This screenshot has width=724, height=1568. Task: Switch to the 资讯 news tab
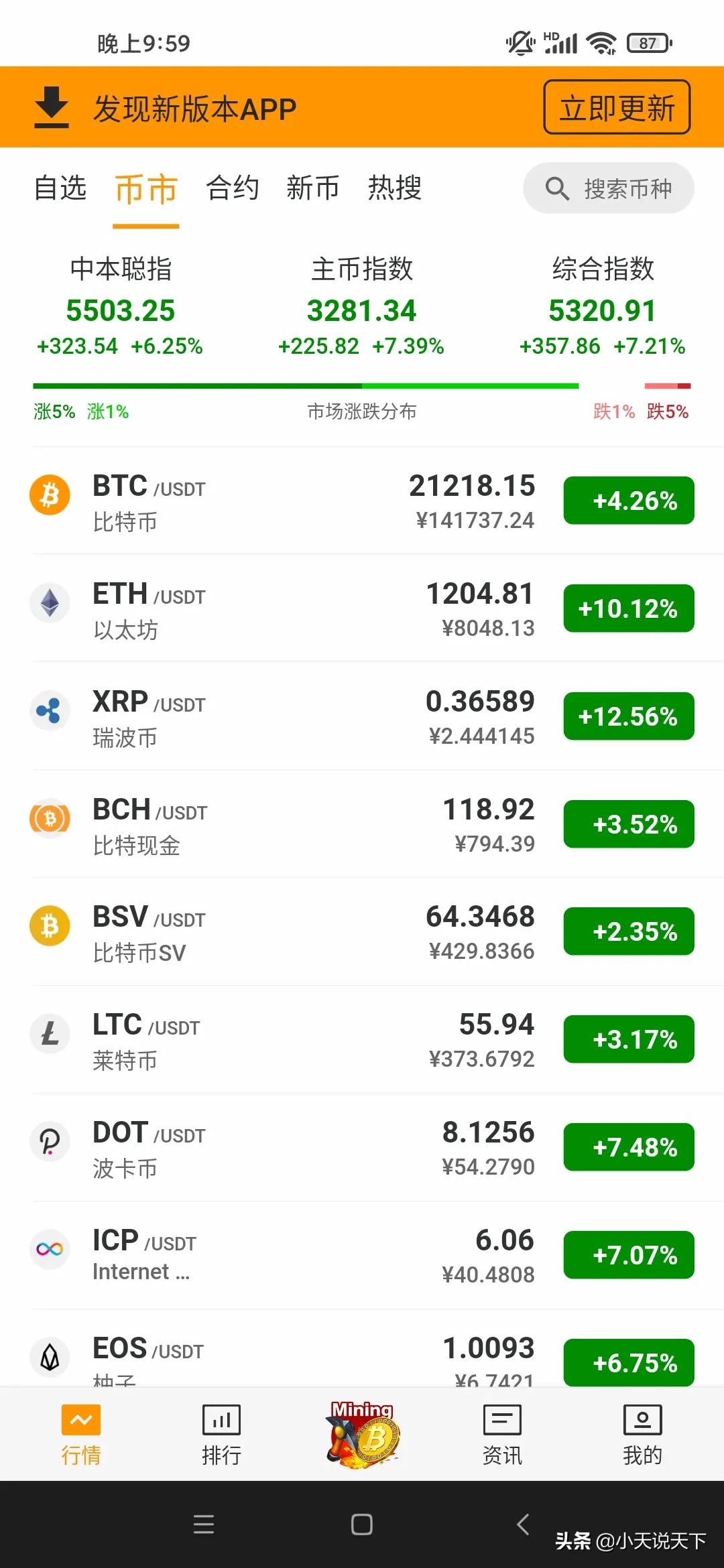point(502,1435)
